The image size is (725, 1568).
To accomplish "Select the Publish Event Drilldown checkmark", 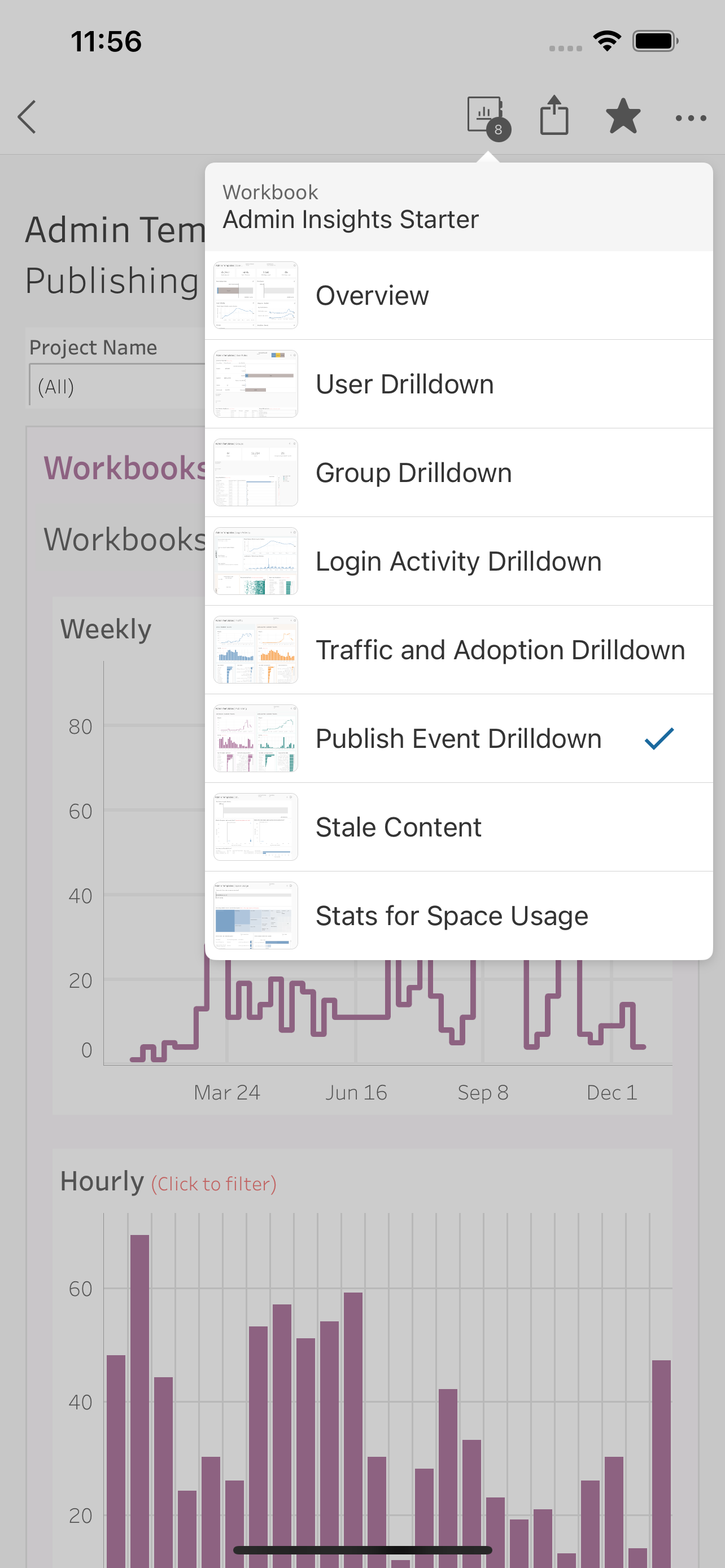I will (658, 738).
